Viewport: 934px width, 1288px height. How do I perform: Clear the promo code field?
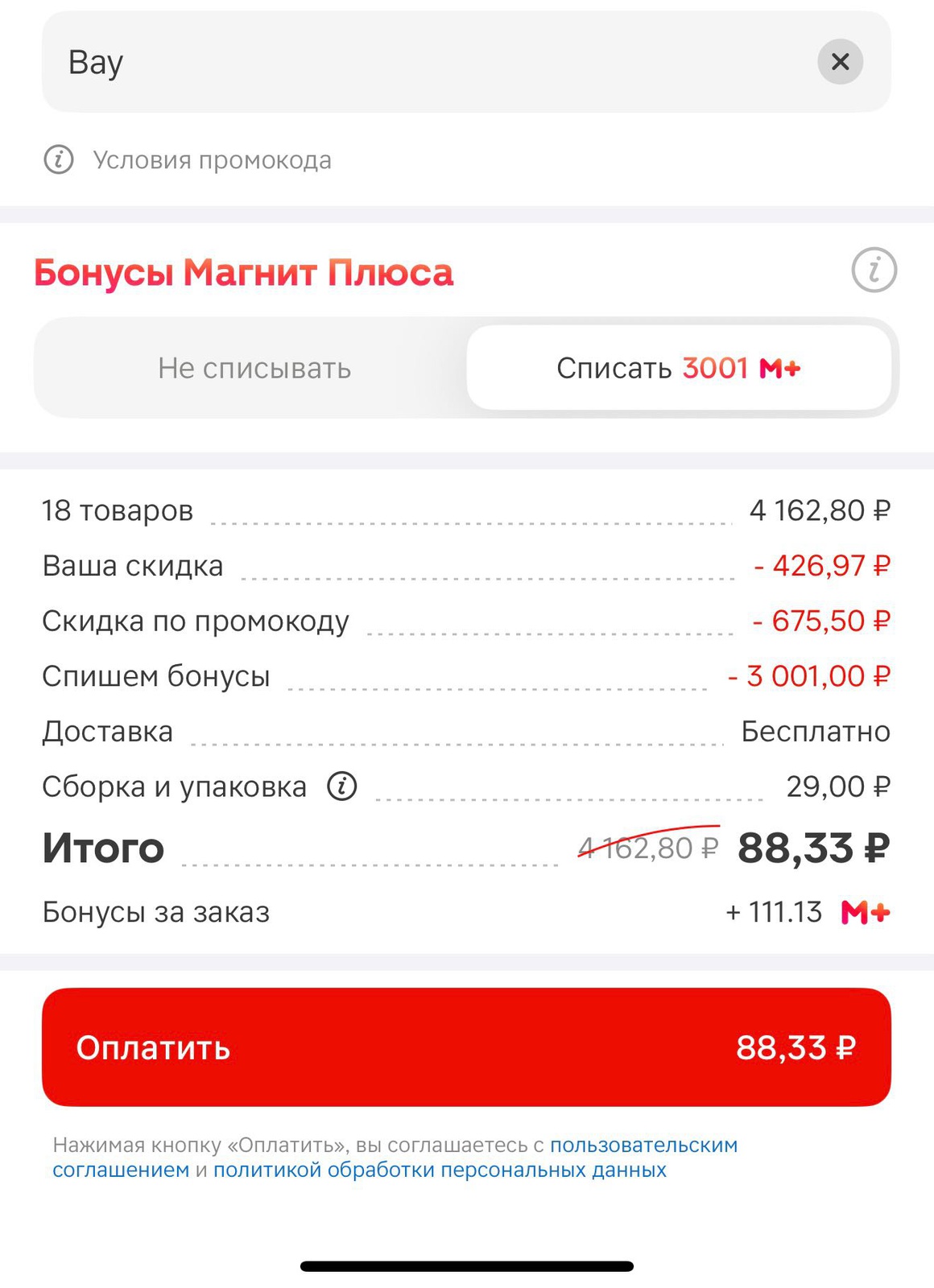pyautogui.click(x=840, y=62)
